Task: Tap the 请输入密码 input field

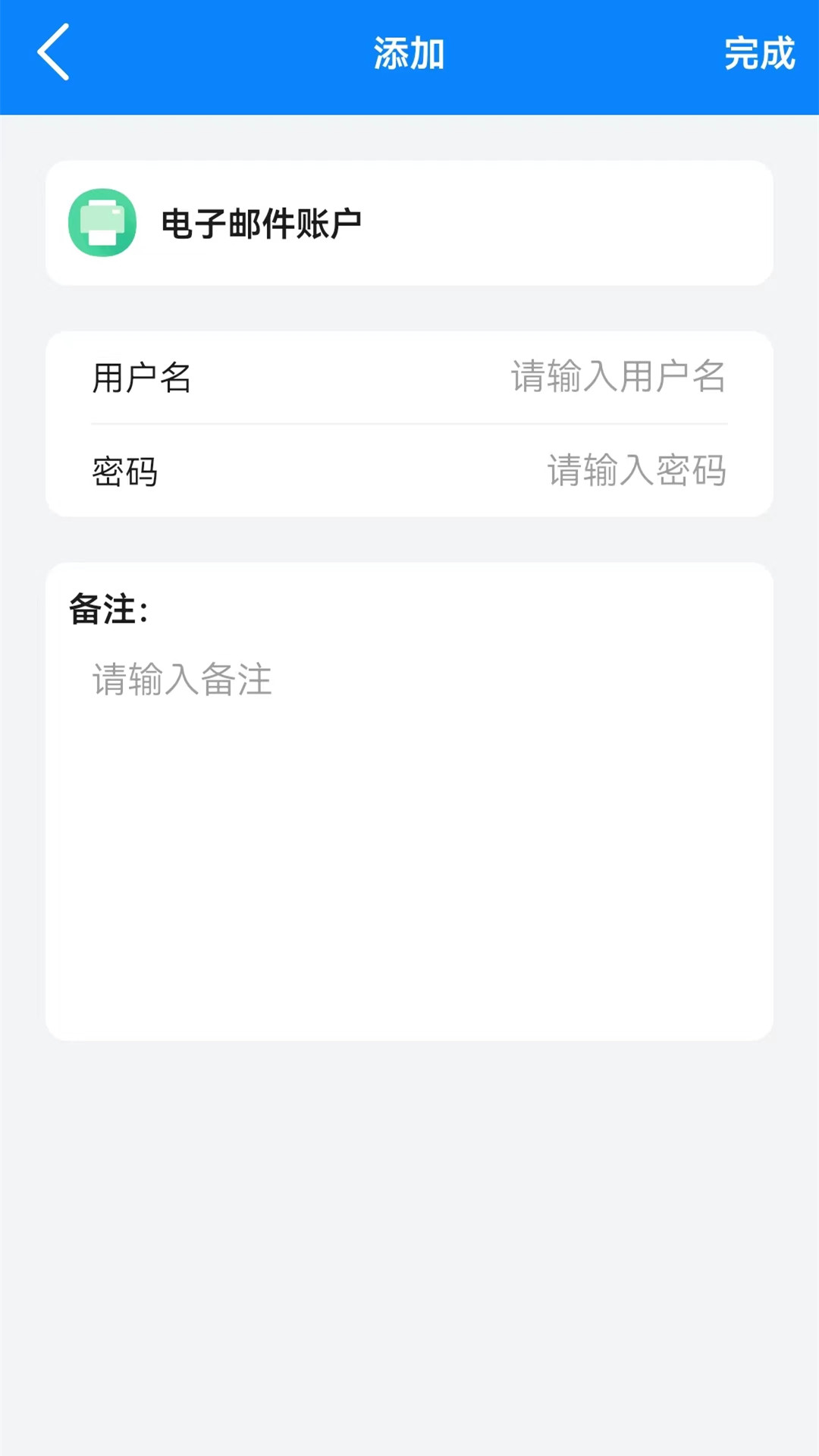Action: click(x=635, y=472)
